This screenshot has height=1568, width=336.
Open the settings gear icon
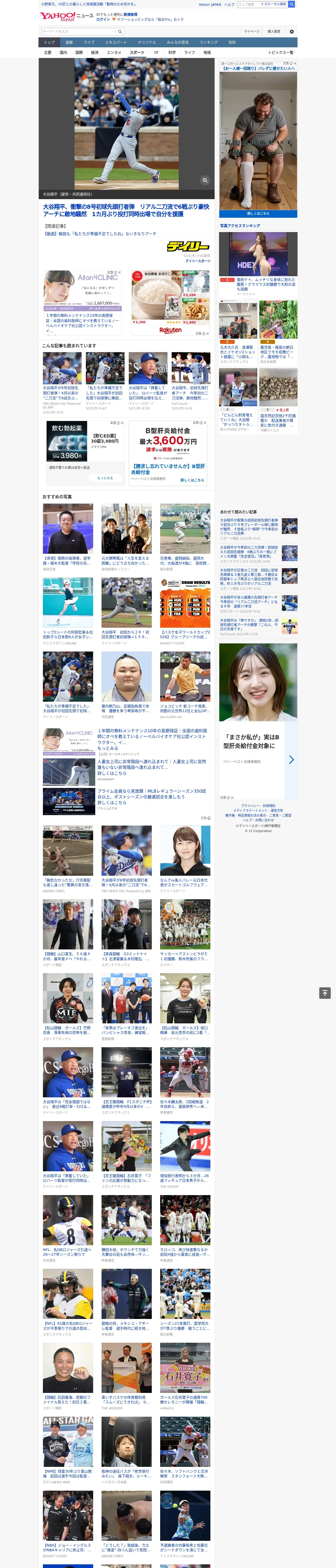(x=292, y=32)
